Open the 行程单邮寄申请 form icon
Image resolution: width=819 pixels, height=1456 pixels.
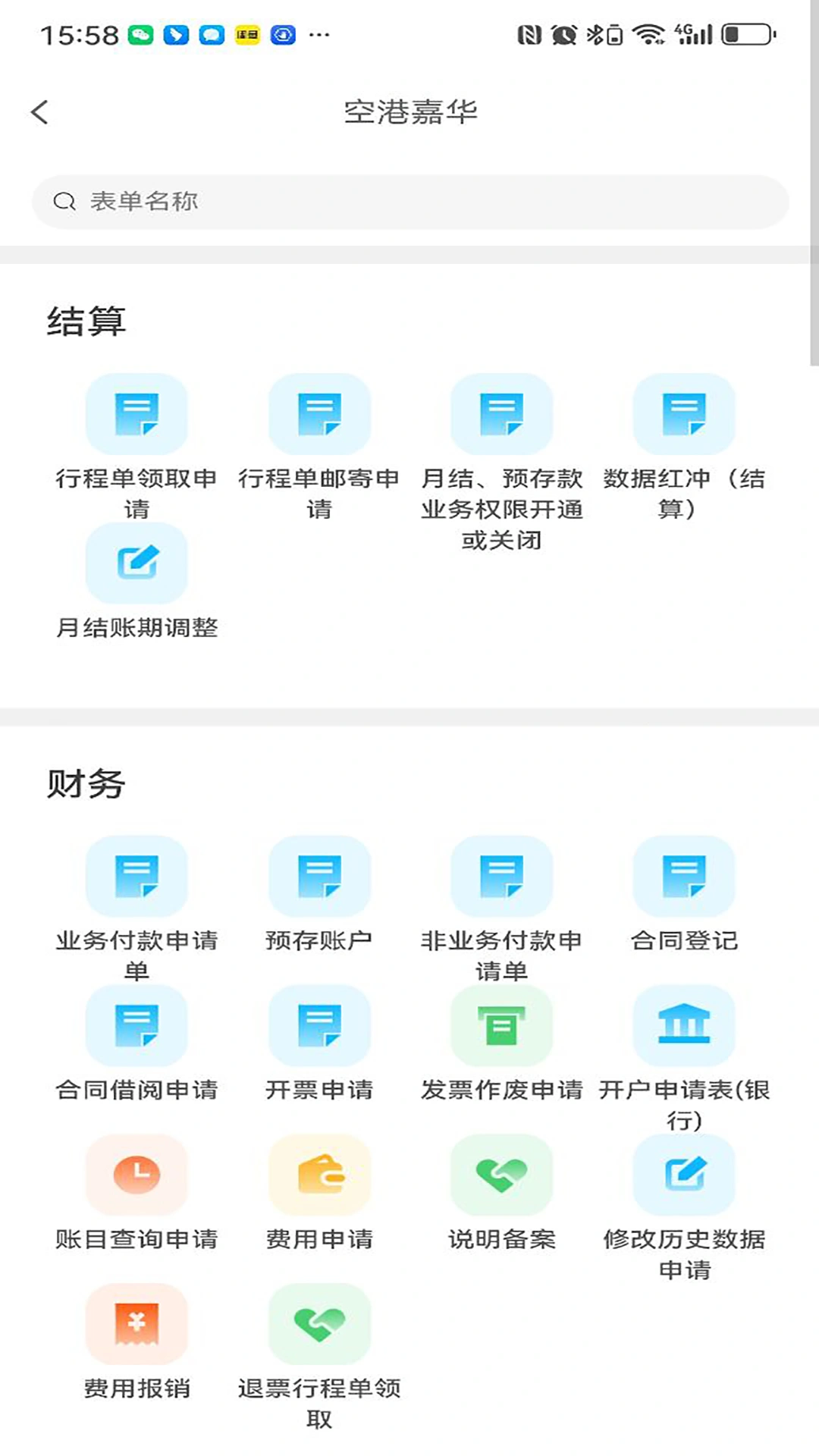[319, 415]
